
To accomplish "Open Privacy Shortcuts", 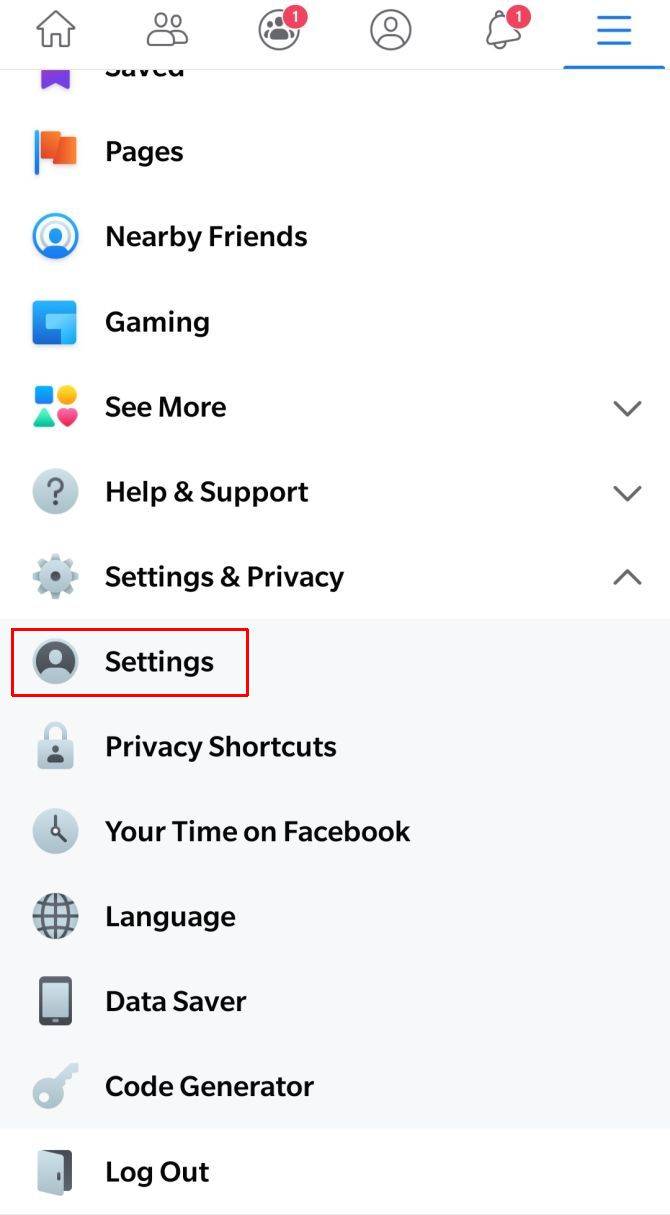I will pyautogui.click(x=220, y=747).
